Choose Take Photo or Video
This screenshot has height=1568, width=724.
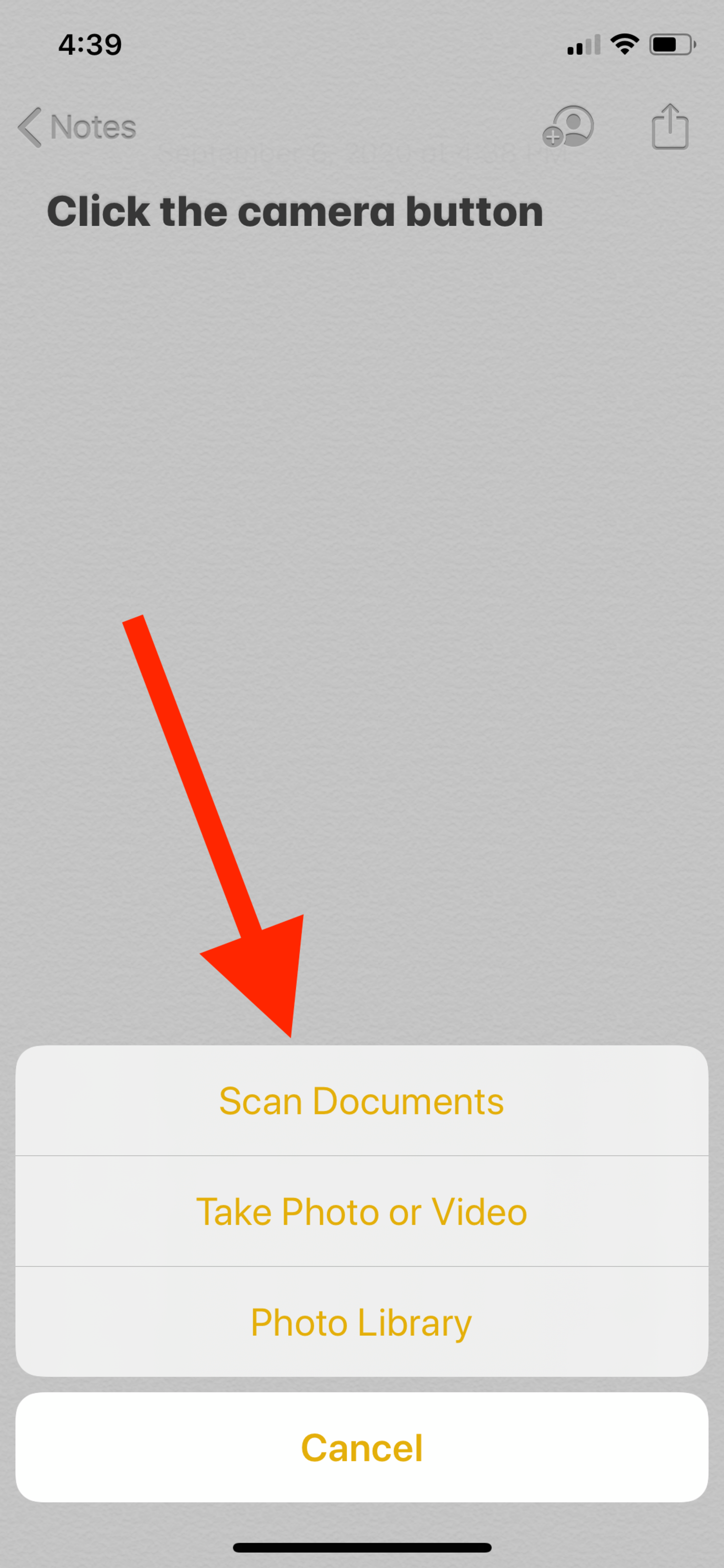click(x=362, y=1211)
